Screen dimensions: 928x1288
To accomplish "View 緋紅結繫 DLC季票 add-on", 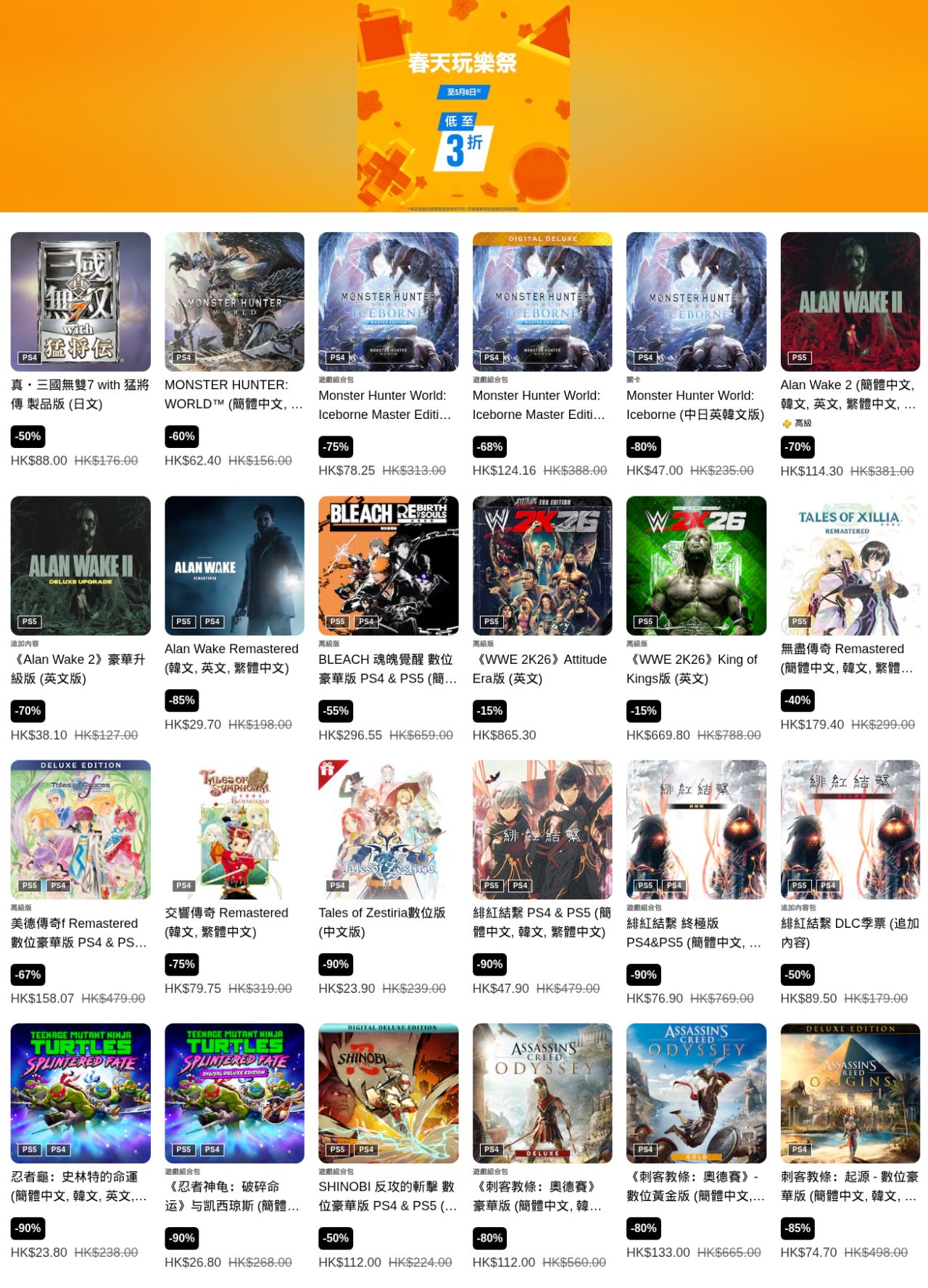I will (x=850, y=829).
